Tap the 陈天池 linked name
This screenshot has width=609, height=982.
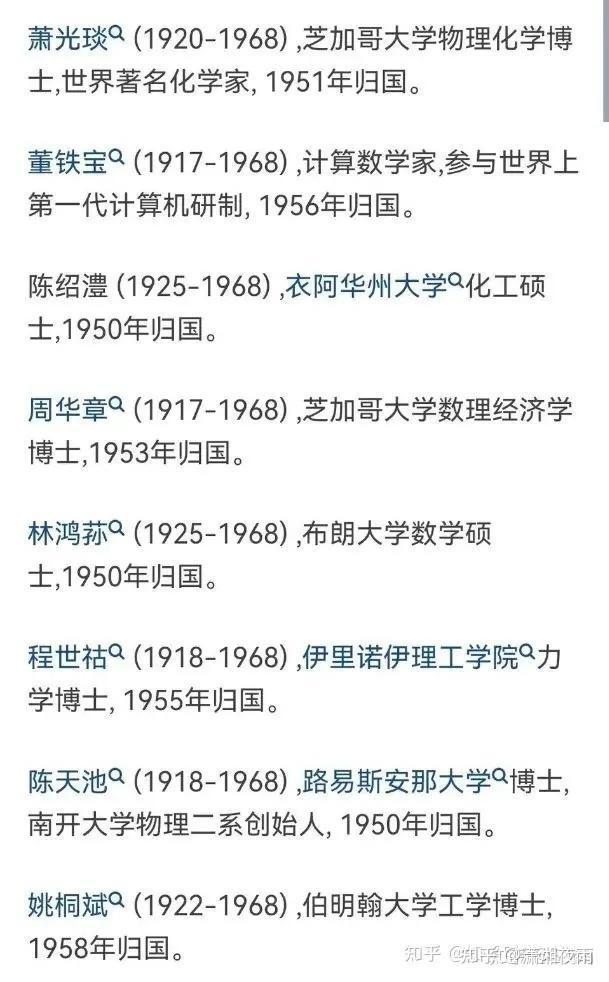76,781
